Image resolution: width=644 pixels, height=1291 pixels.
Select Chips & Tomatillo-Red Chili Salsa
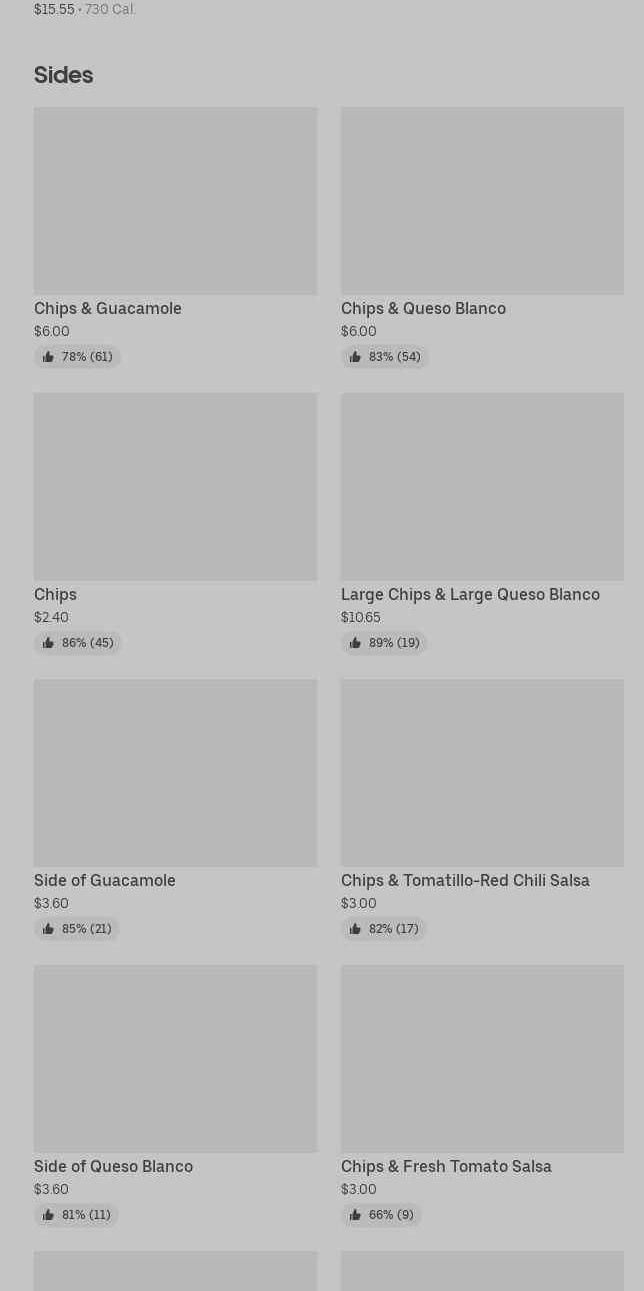[x=482, y=810]
